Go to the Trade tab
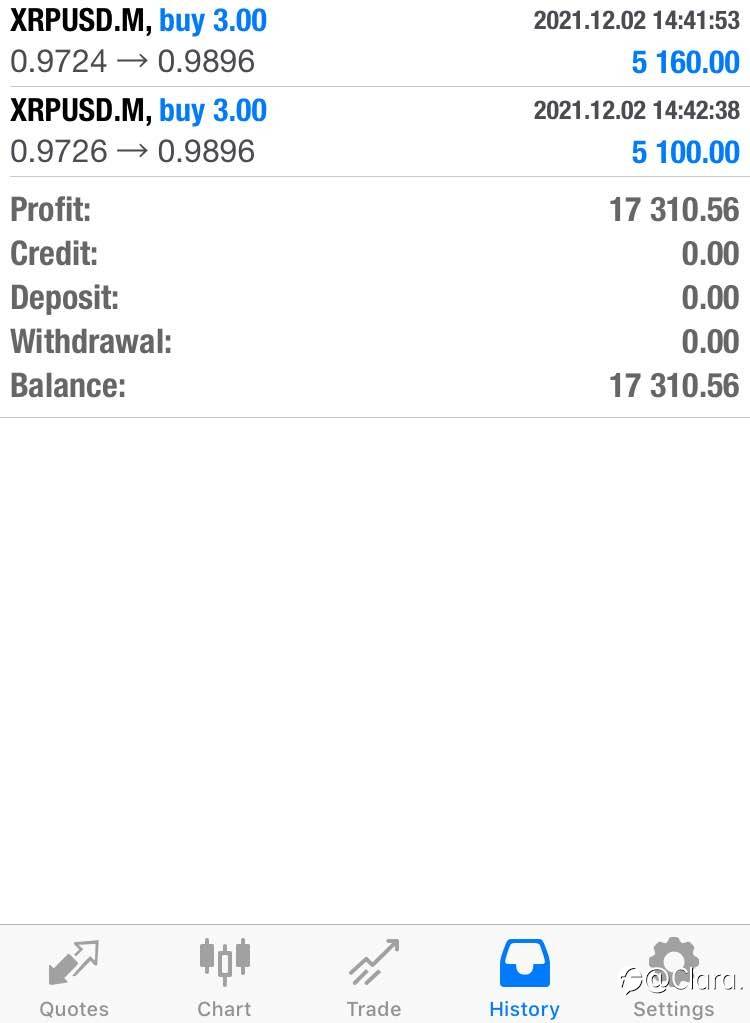 point(373,976)
